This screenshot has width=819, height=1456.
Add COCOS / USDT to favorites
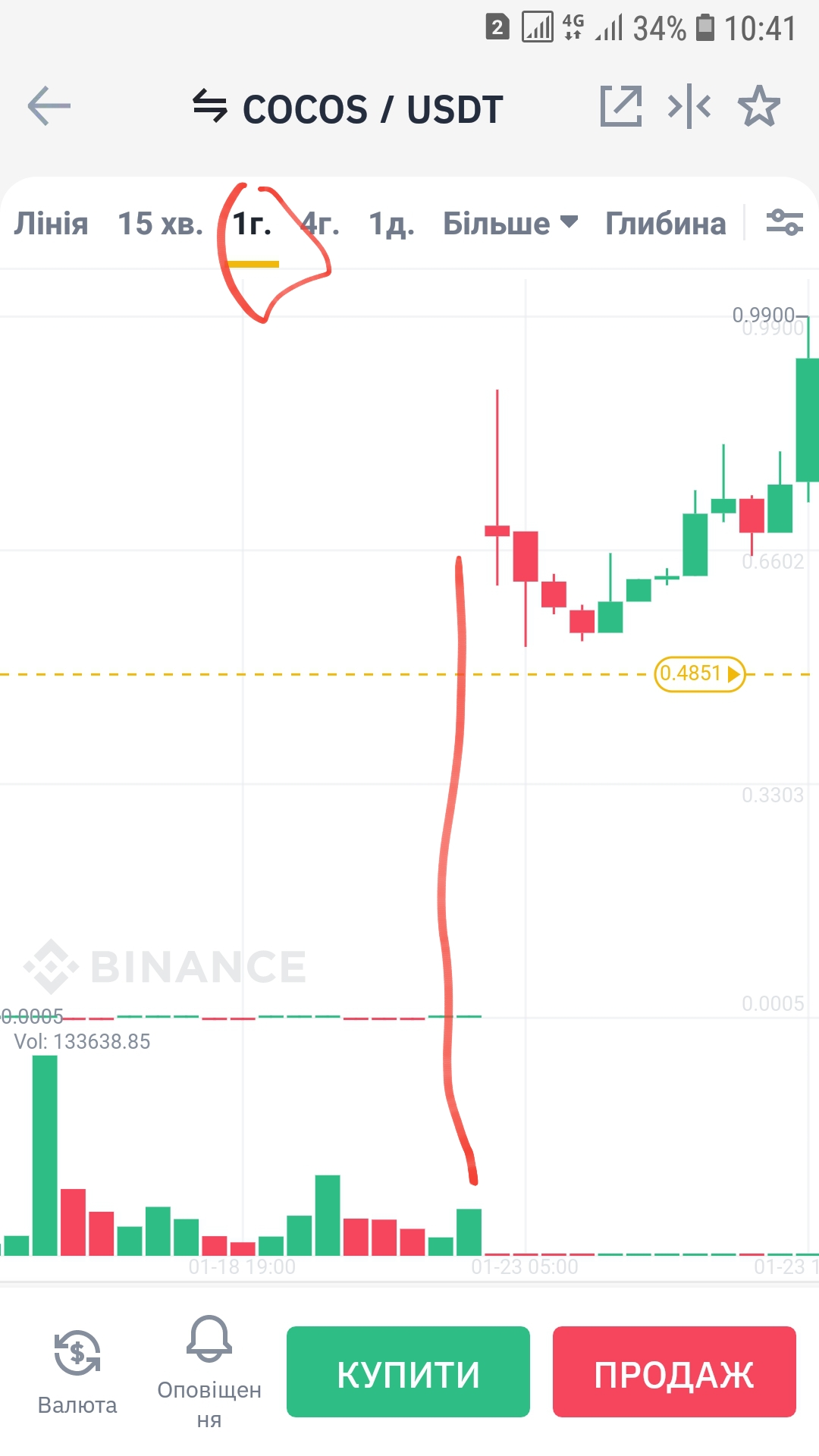(x=759, y=106)
